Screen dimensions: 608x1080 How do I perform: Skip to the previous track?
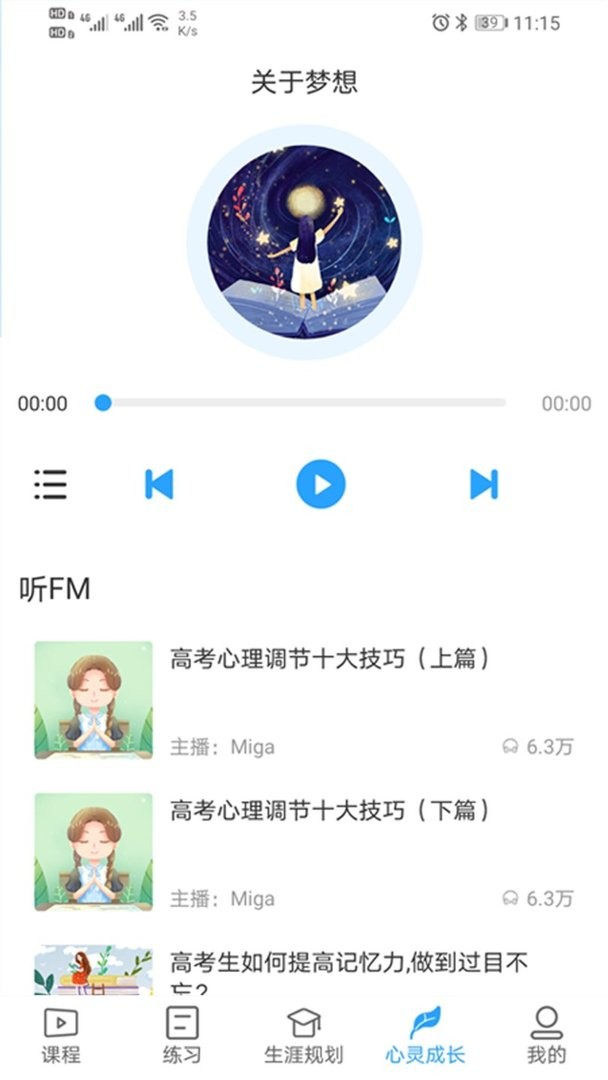159,485
